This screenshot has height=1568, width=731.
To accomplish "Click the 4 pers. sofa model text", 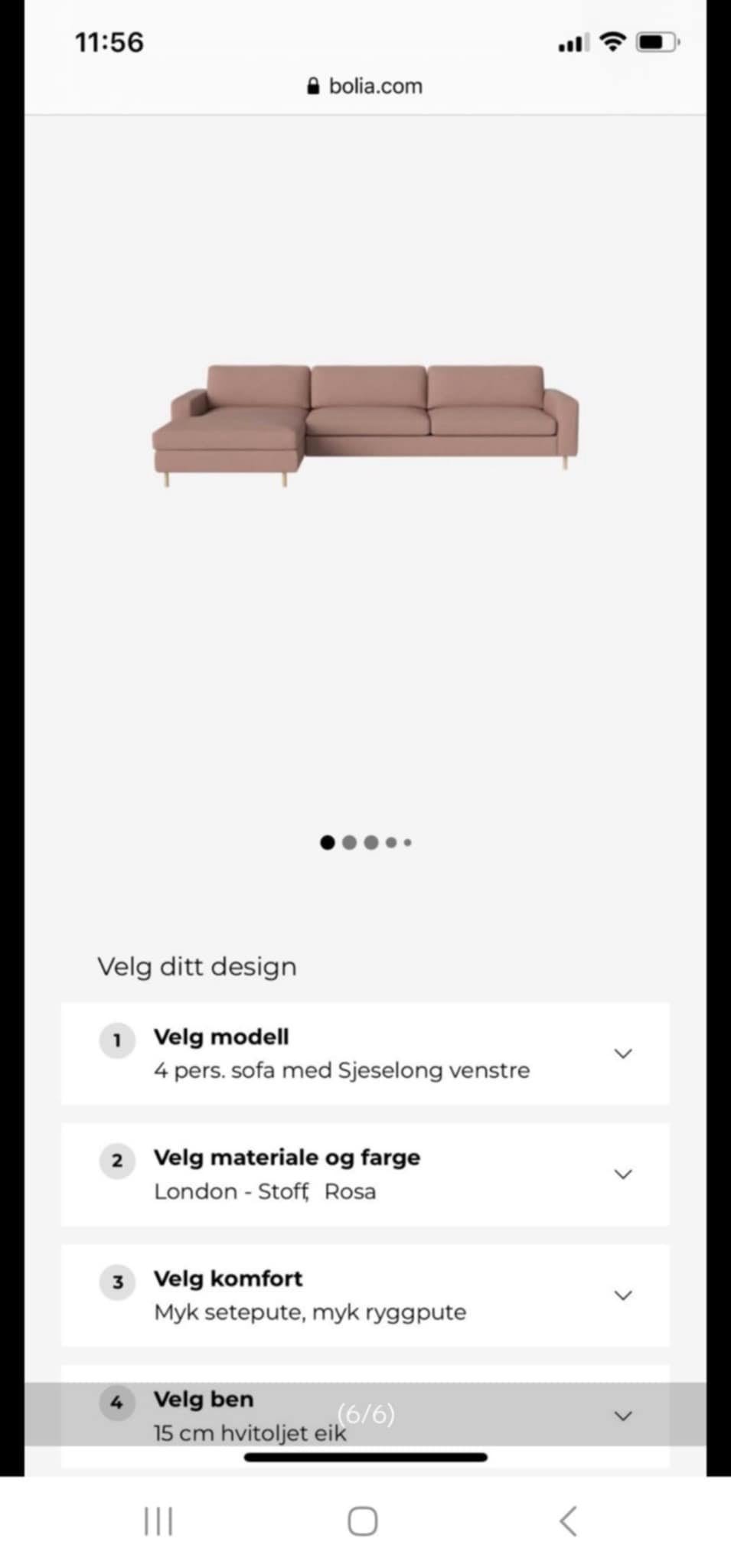I will pyautogui.click(x=341, y=1070).
